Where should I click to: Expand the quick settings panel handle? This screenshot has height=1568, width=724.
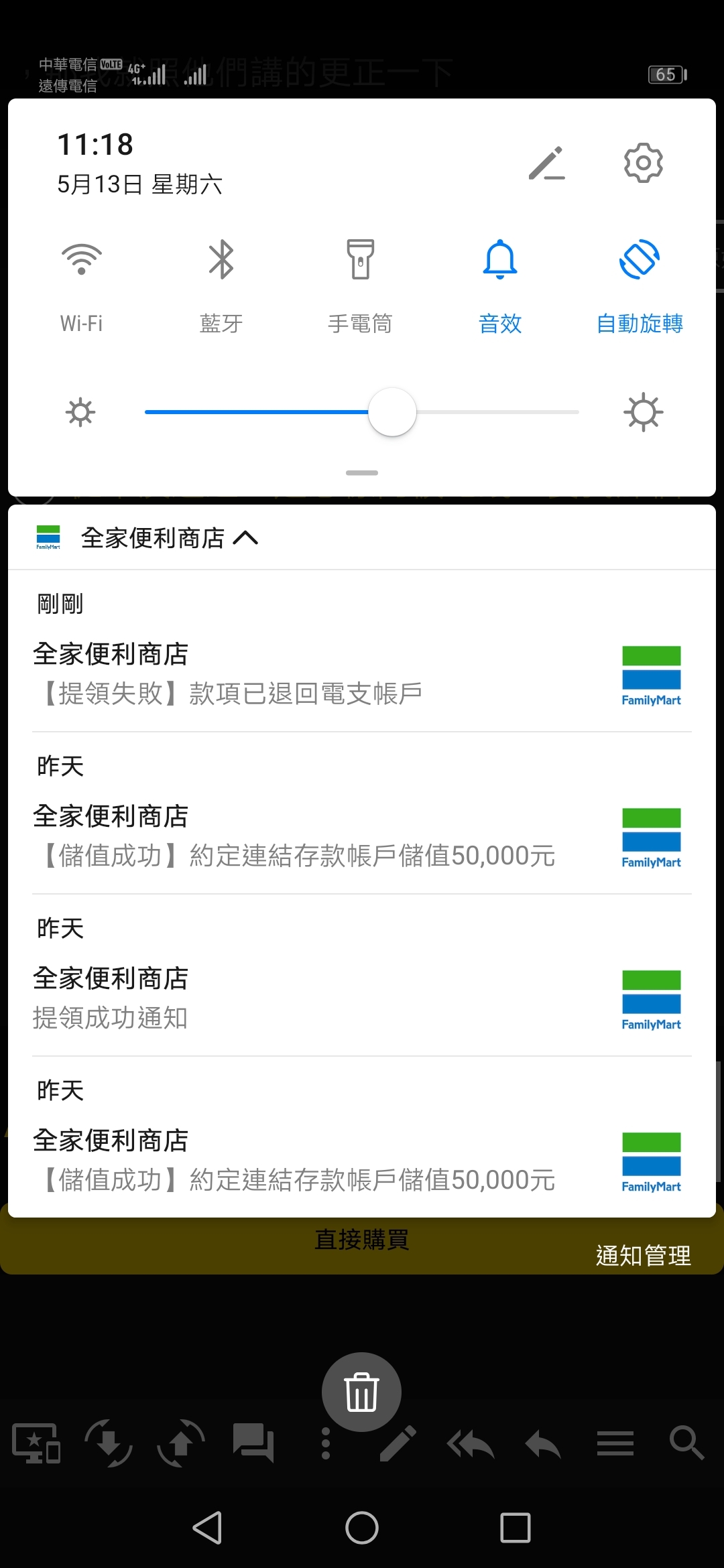click(x=362, y=473)
